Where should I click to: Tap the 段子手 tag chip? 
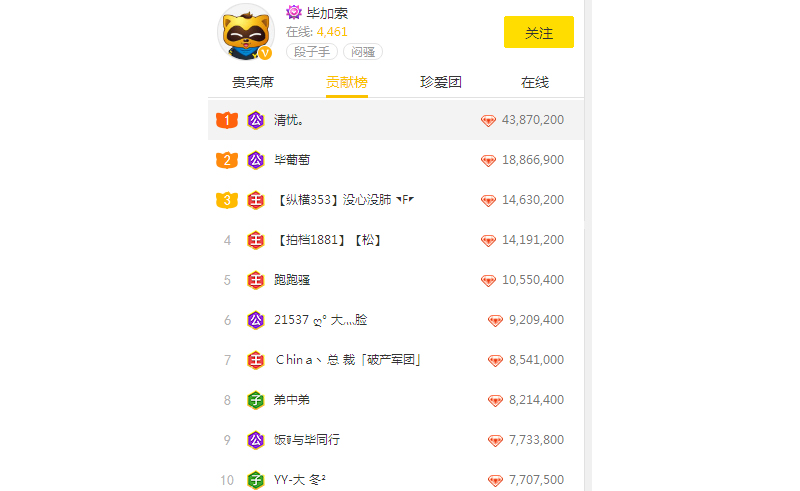(x=311, y=52)
